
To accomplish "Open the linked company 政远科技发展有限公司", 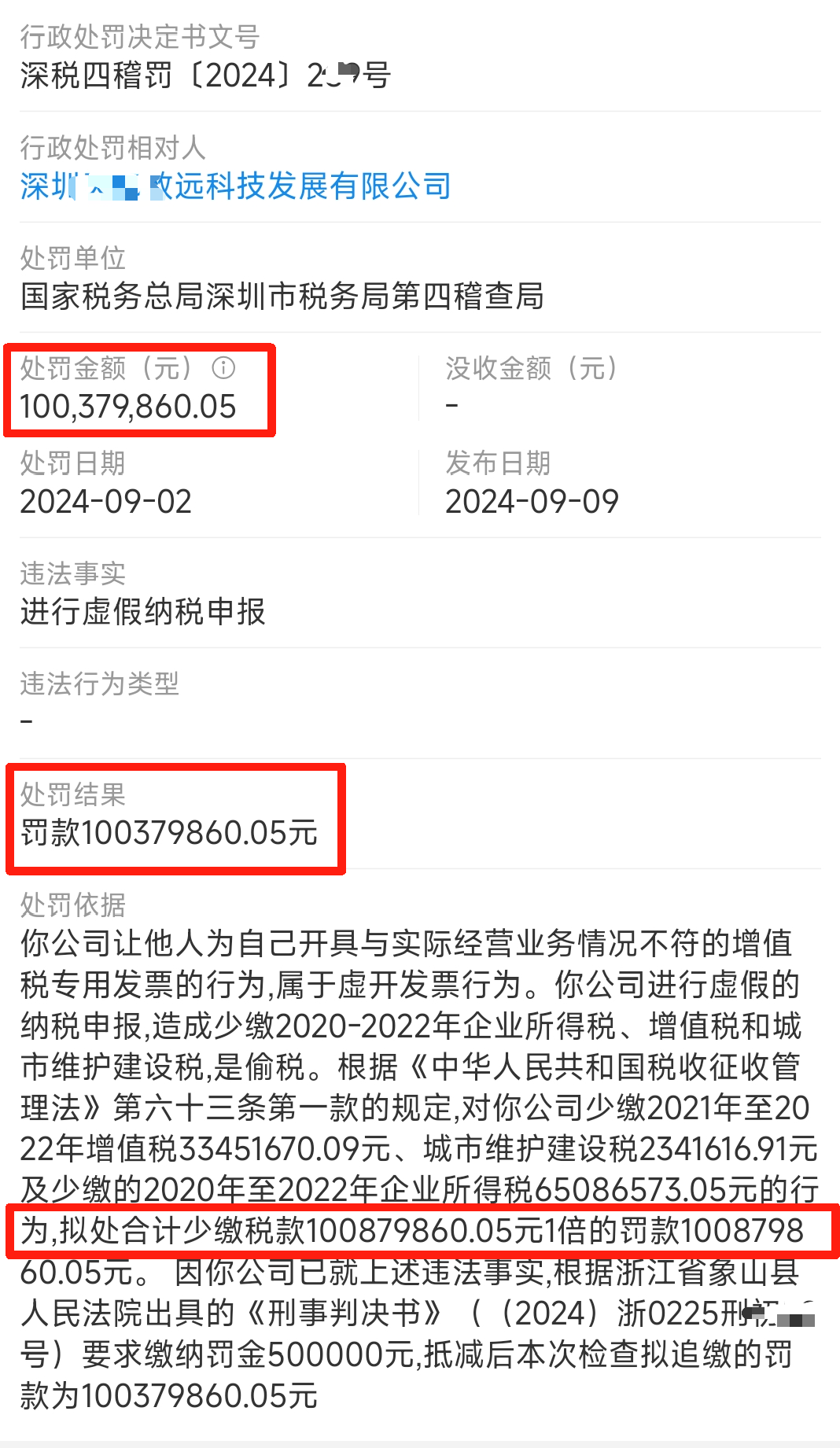I will point(236,186).
